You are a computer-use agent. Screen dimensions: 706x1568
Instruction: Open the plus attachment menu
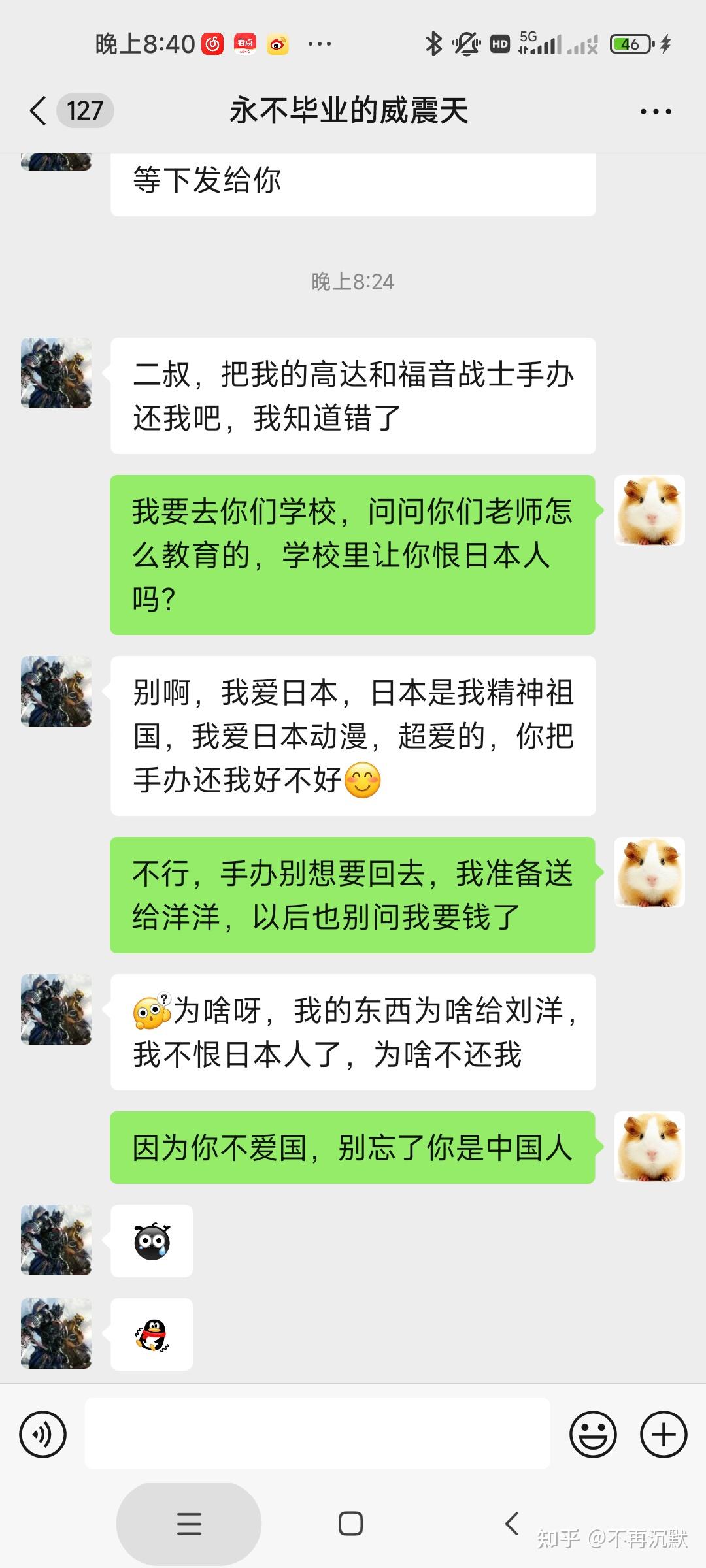pyautogui.click(x=664, y=1435)
